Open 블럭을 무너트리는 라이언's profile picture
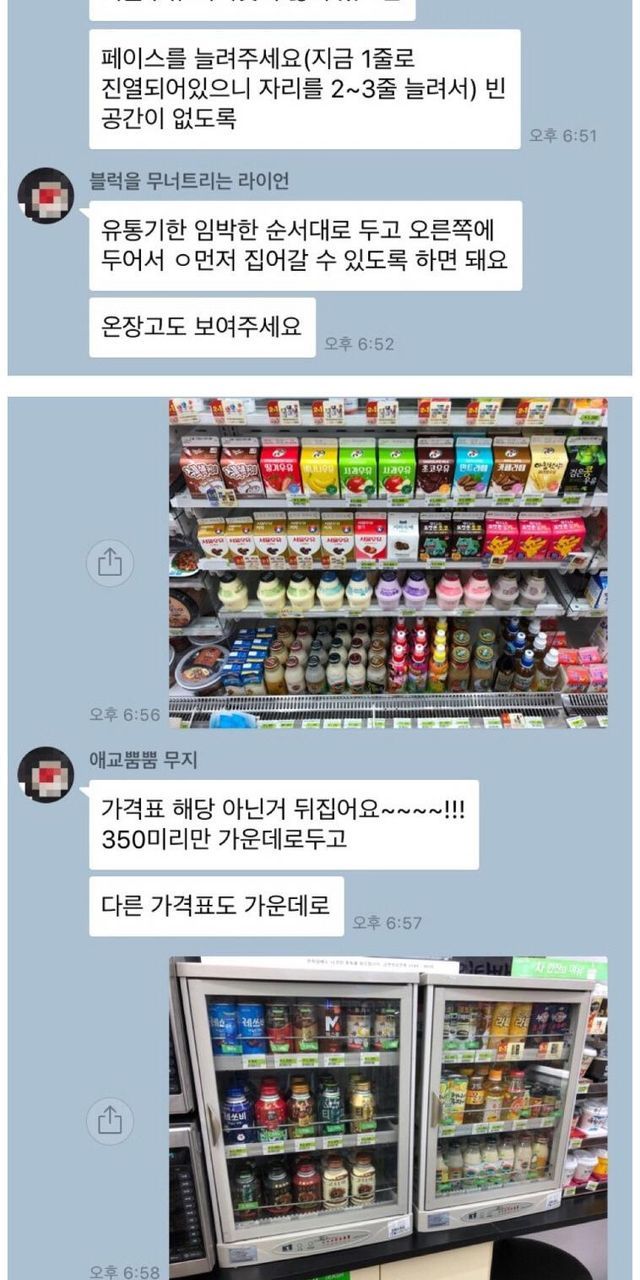 click(x=46, y=196)
